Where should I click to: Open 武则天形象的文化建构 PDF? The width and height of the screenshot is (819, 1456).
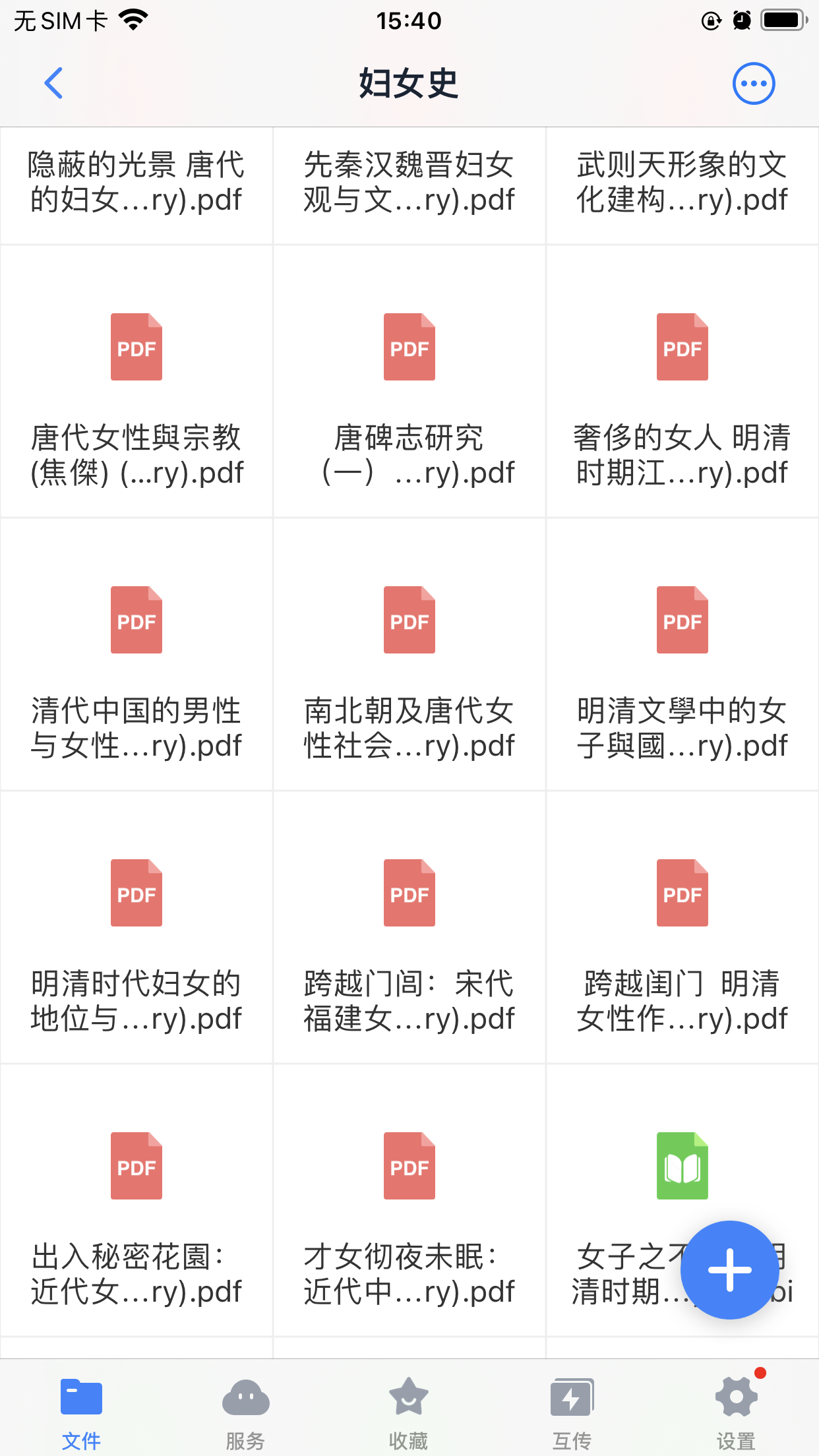(682, 183)
